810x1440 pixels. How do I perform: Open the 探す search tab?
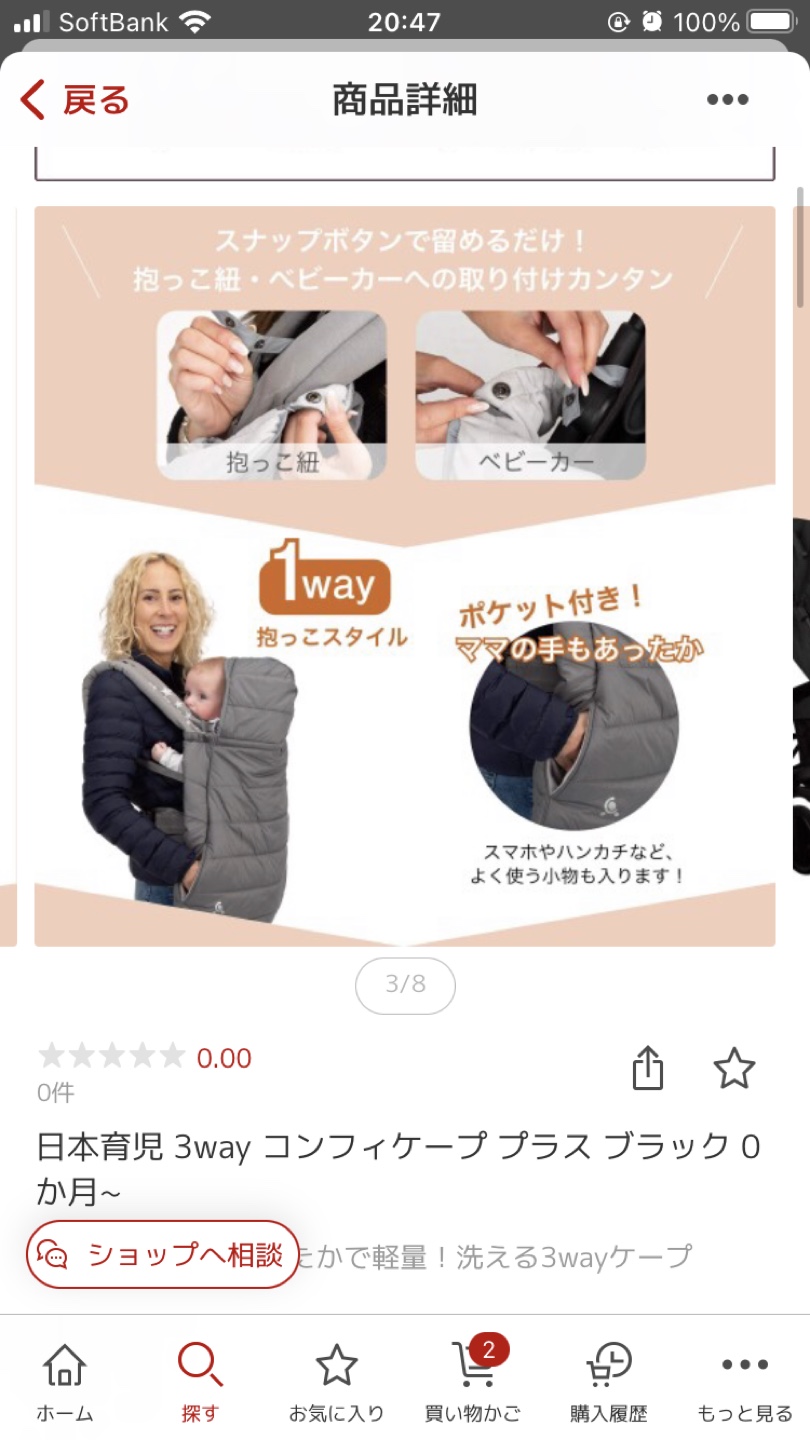point(200,1383)
